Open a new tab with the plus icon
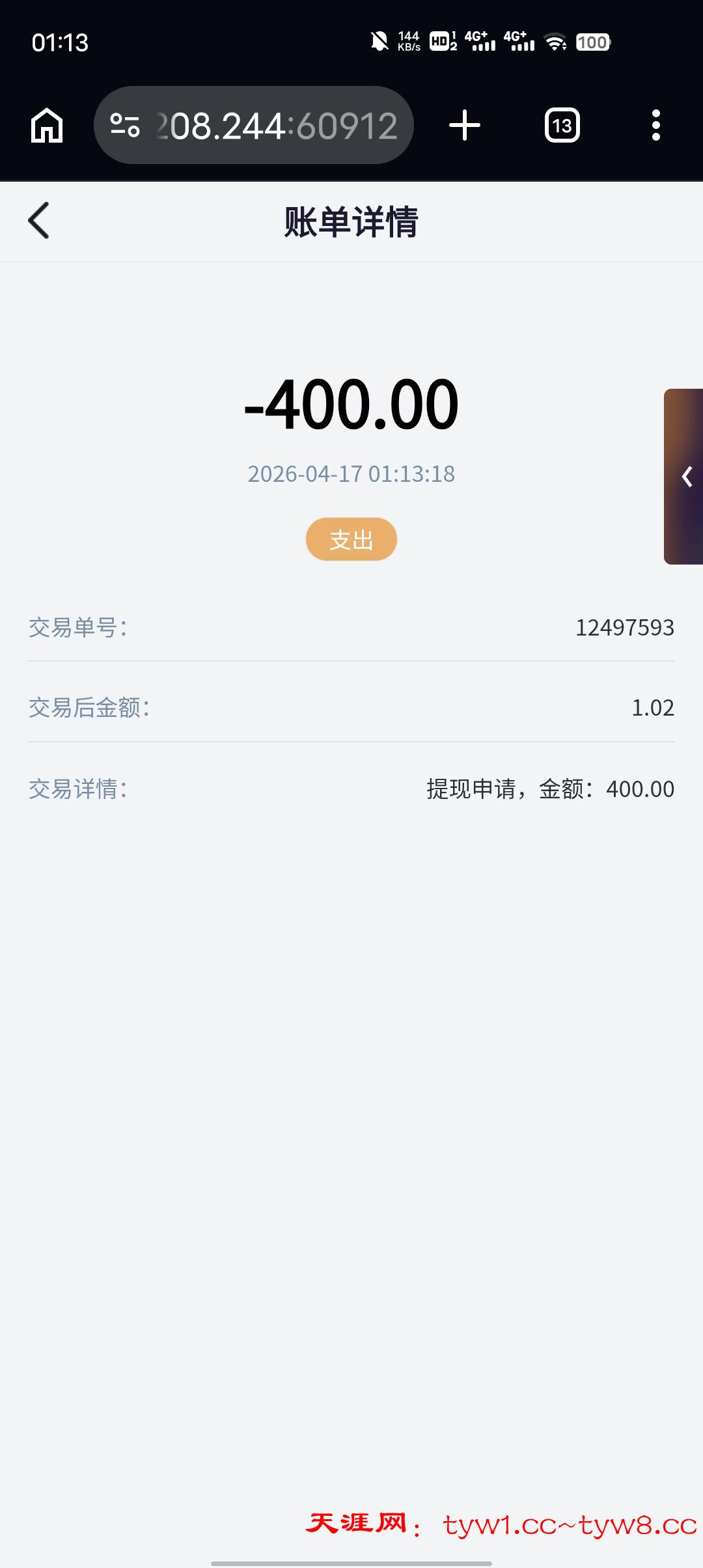 (x=464, y=125)
